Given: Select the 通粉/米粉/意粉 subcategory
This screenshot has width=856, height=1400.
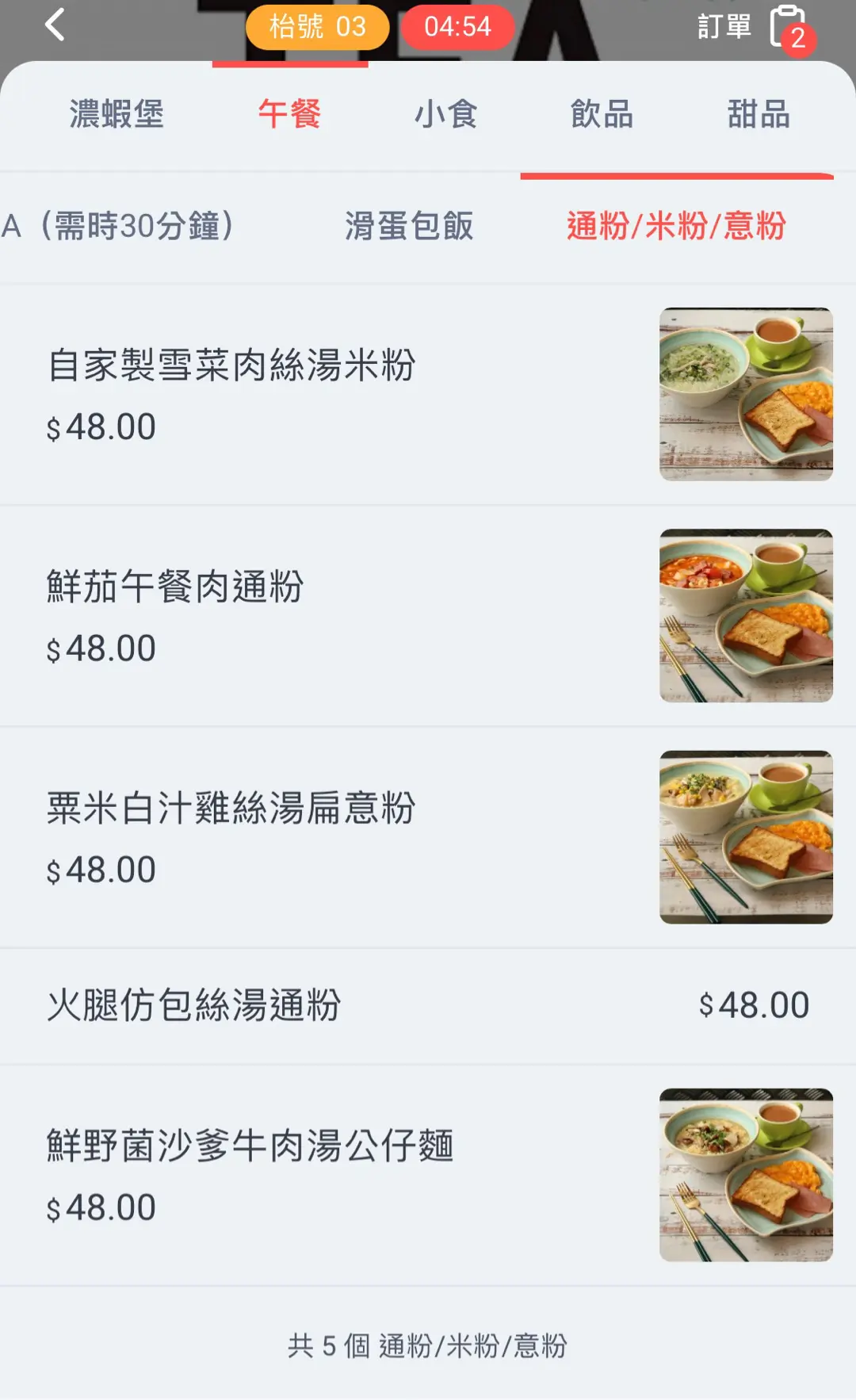Looking at the screenshot, I should coord(676,227).
